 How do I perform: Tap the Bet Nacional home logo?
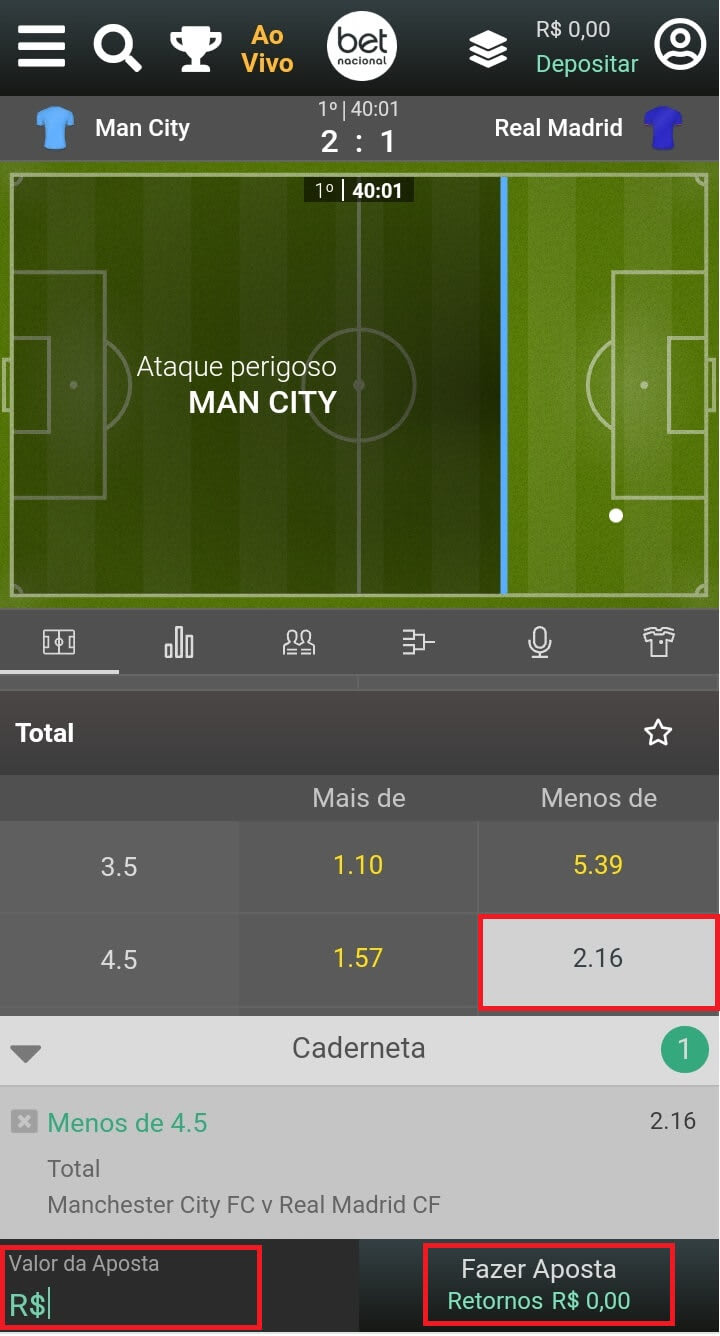362,46
